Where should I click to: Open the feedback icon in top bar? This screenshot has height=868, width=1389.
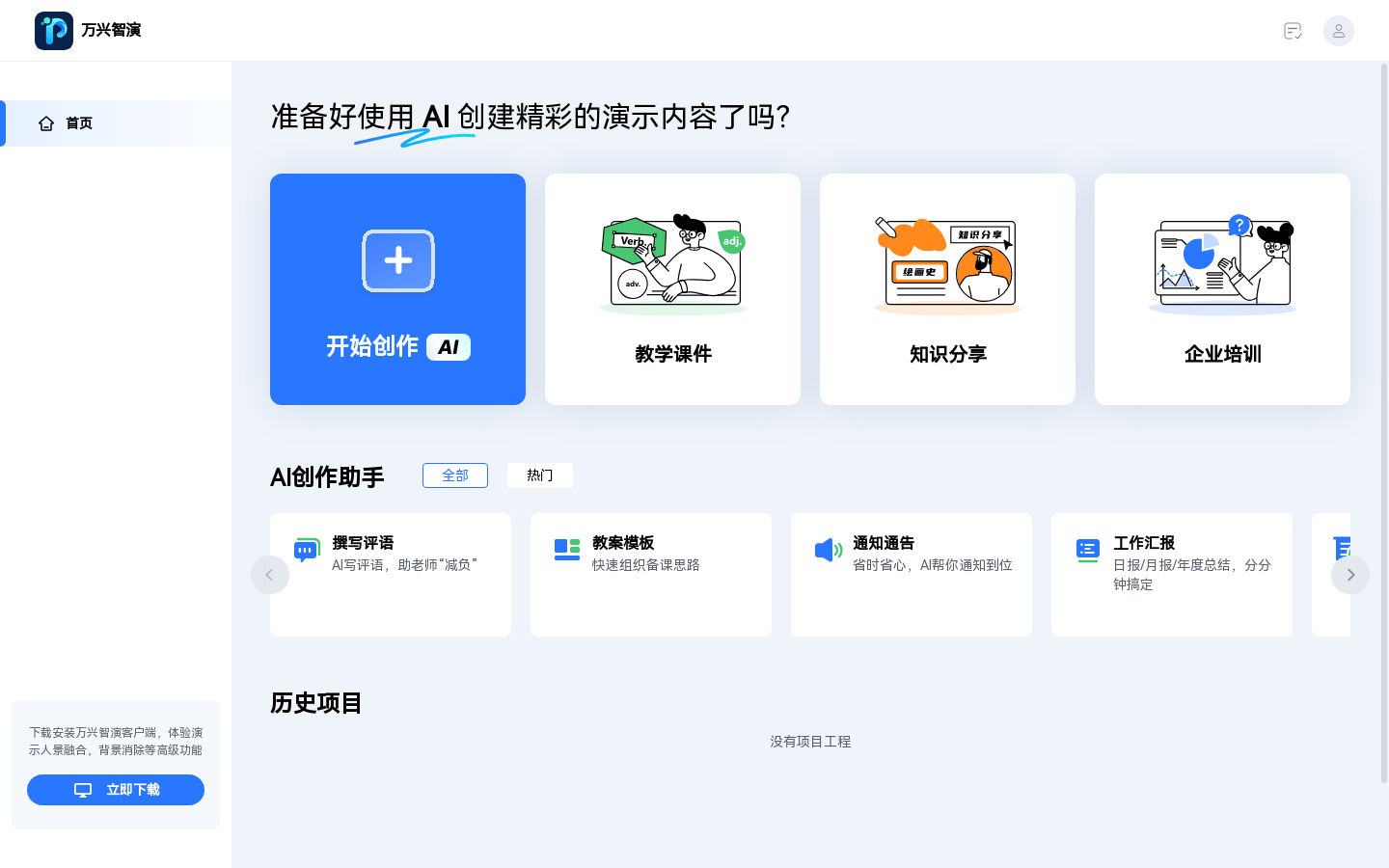[1294, 31]
